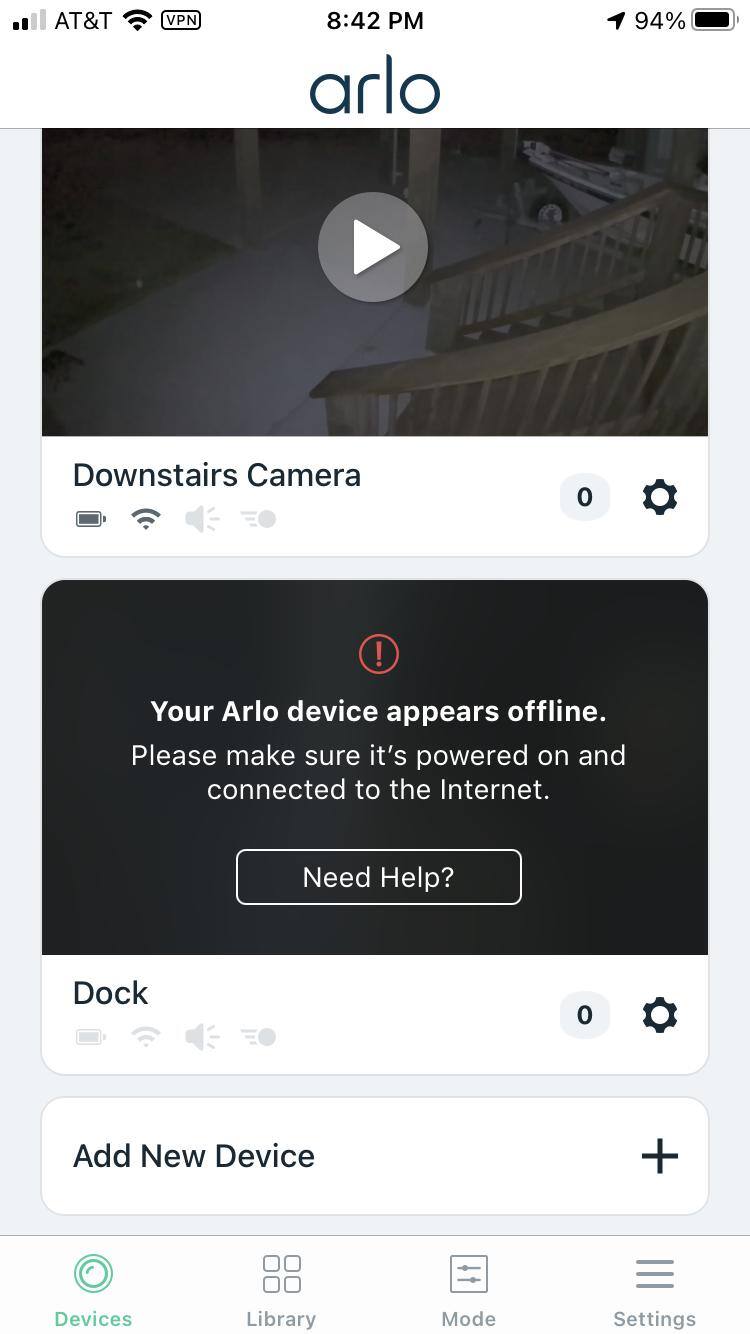
Task: Switch to the Mode tab
Action: (468, 1290)
